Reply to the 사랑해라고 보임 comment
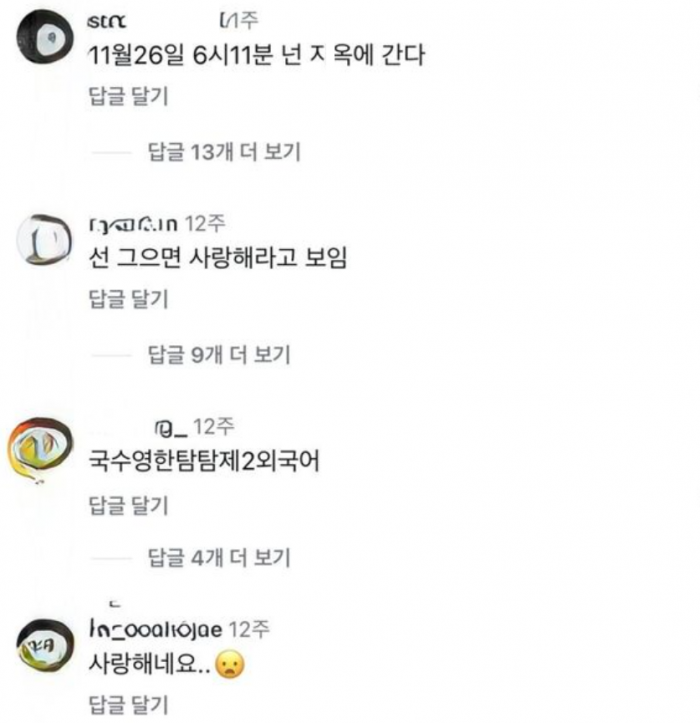 pos(128,298)
